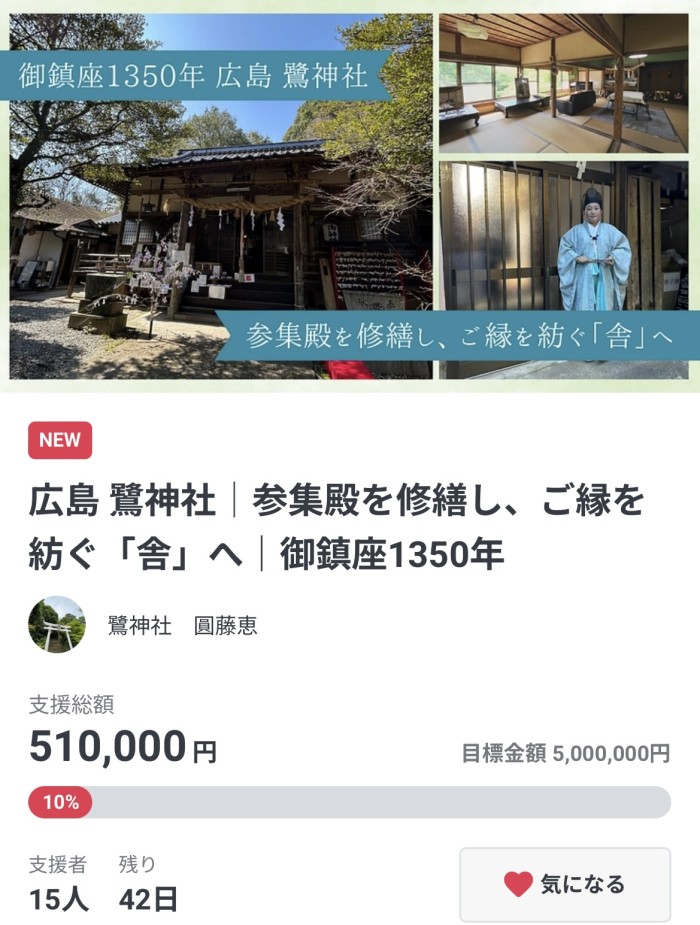Tap the 気になる heart button
The height and width of the screenshot is (925, 700).
point(565,884)
